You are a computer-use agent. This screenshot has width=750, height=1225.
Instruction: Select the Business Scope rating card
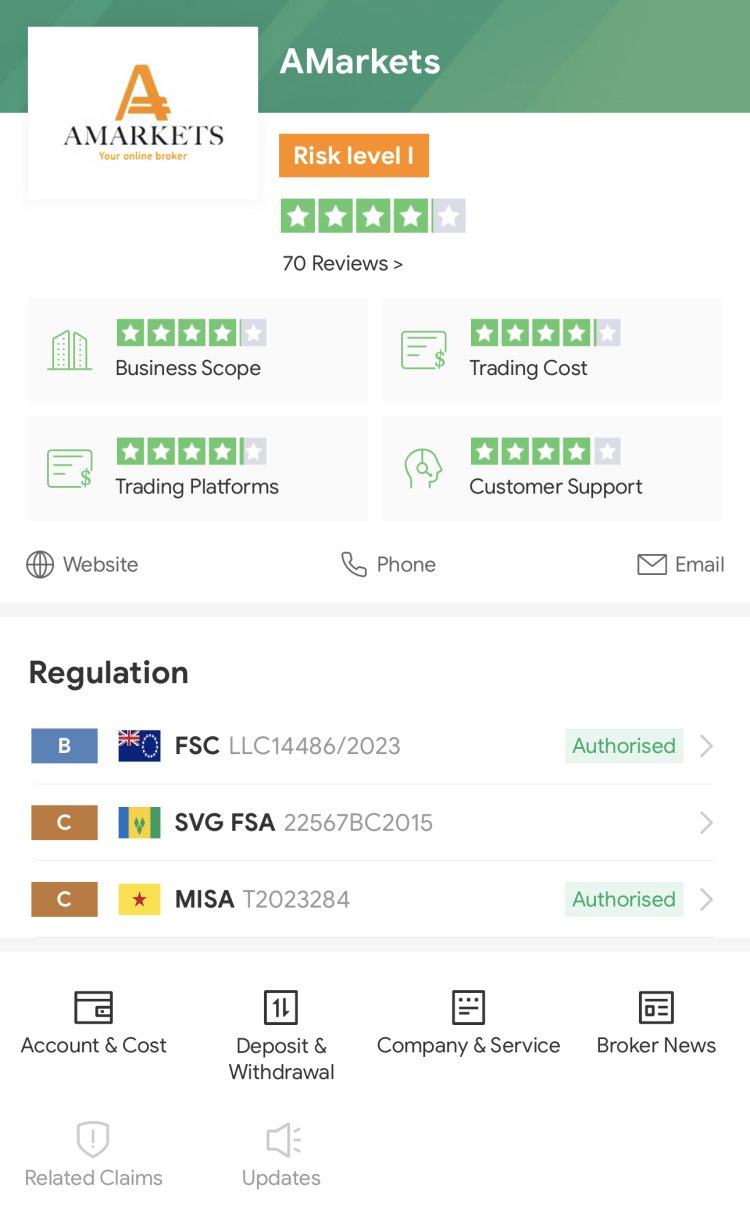197,349
